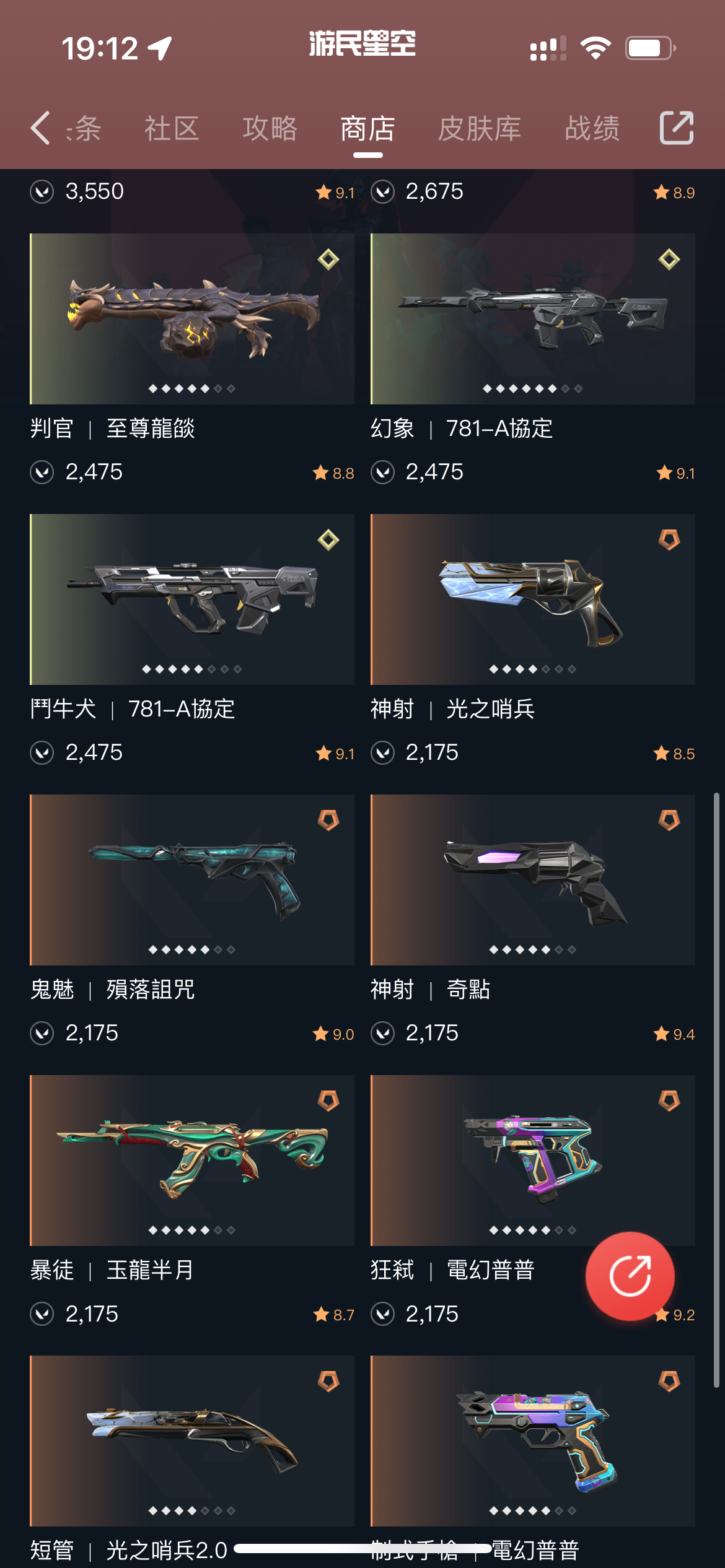Open the 短管 光之哨兵2.0 skin card

pyautogui.click(x=192, y=1441)
